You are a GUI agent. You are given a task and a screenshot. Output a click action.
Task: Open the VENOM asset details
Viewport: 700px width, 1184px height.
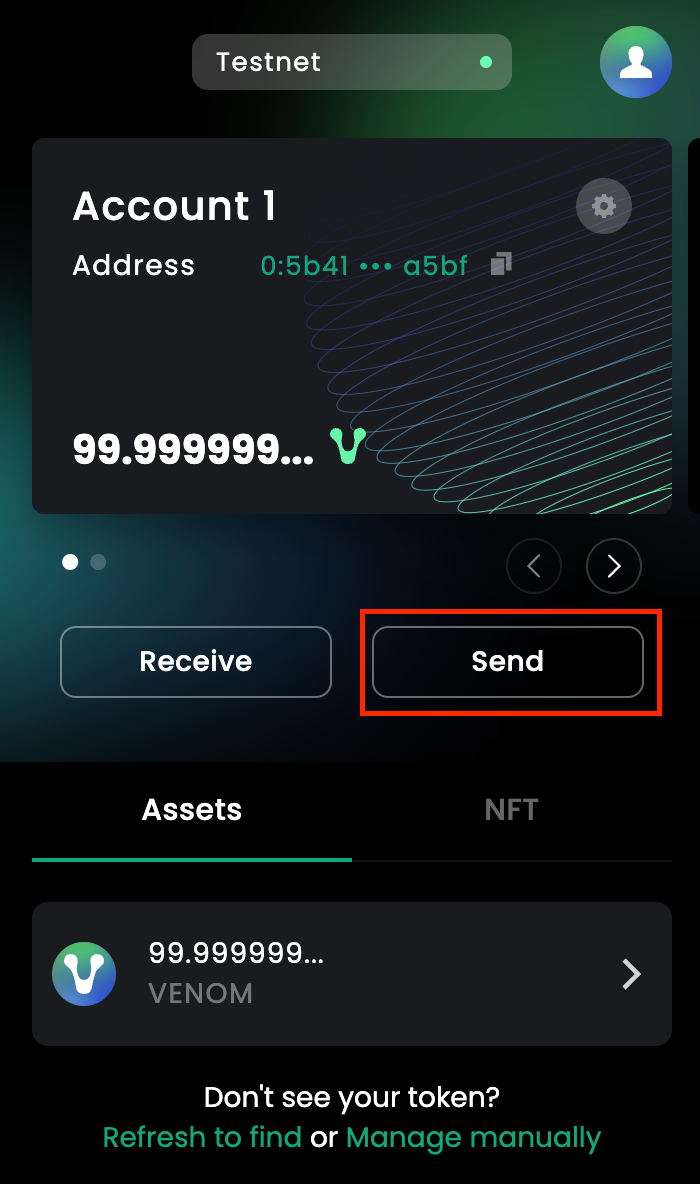coord(351,974)
